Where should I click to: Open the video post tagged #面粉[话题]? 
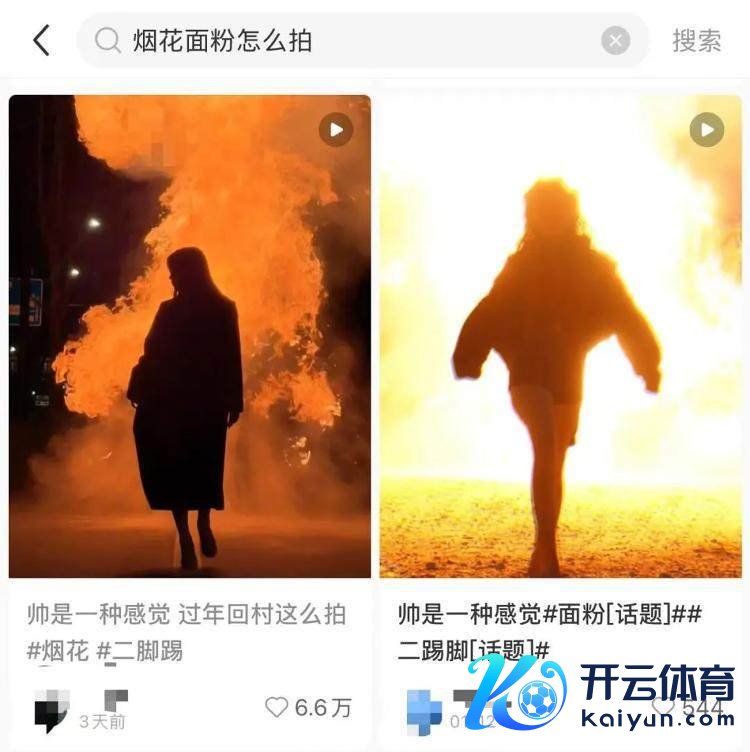560,336
